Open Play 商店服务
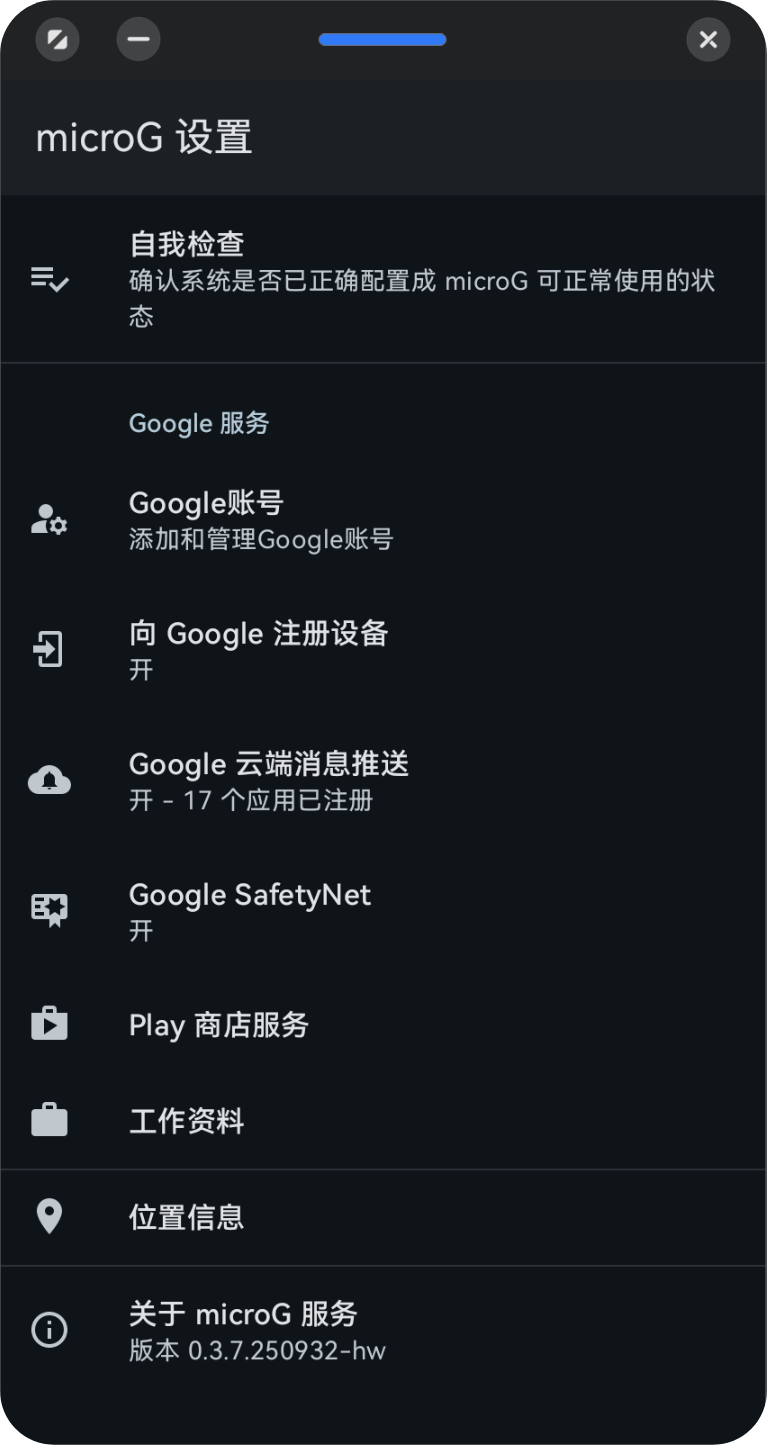The width and height of the screenshot is (767, 1445). (383, 1025)
